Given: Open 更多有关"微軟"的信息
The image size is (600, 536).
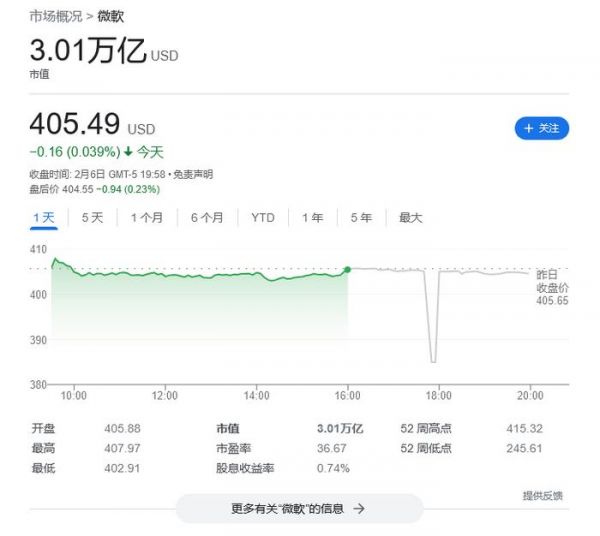Looking at the screenshot, I should [298, 508].
